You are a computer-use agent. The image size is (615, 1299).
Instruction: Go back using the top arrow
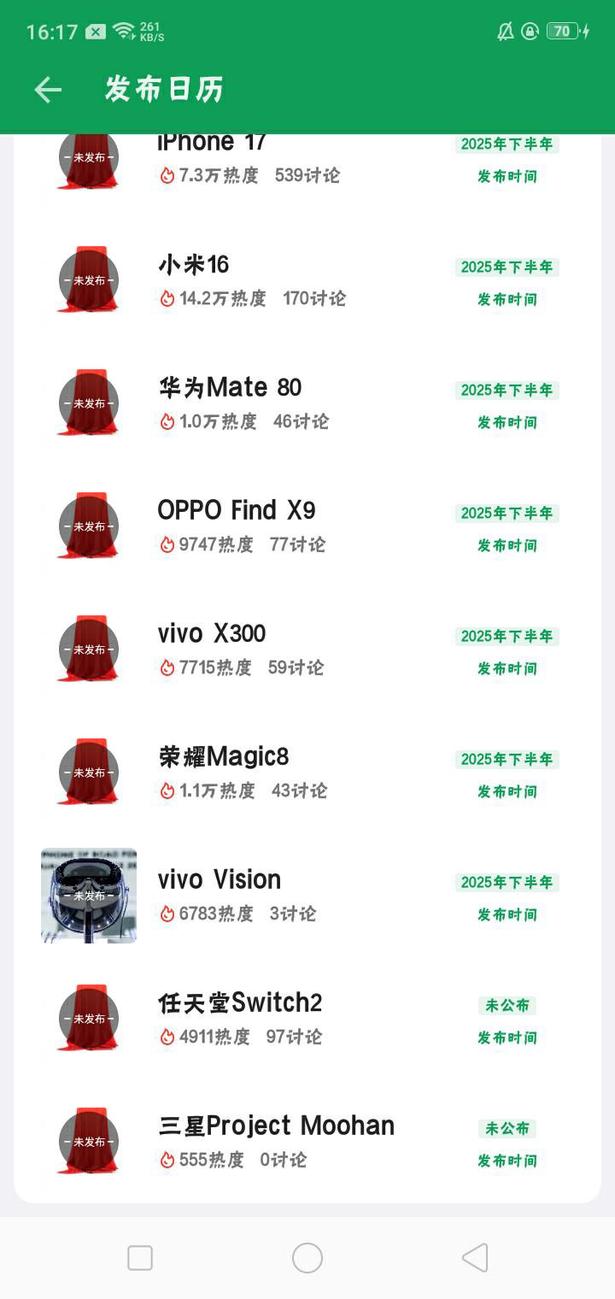[x=48, y=90]
